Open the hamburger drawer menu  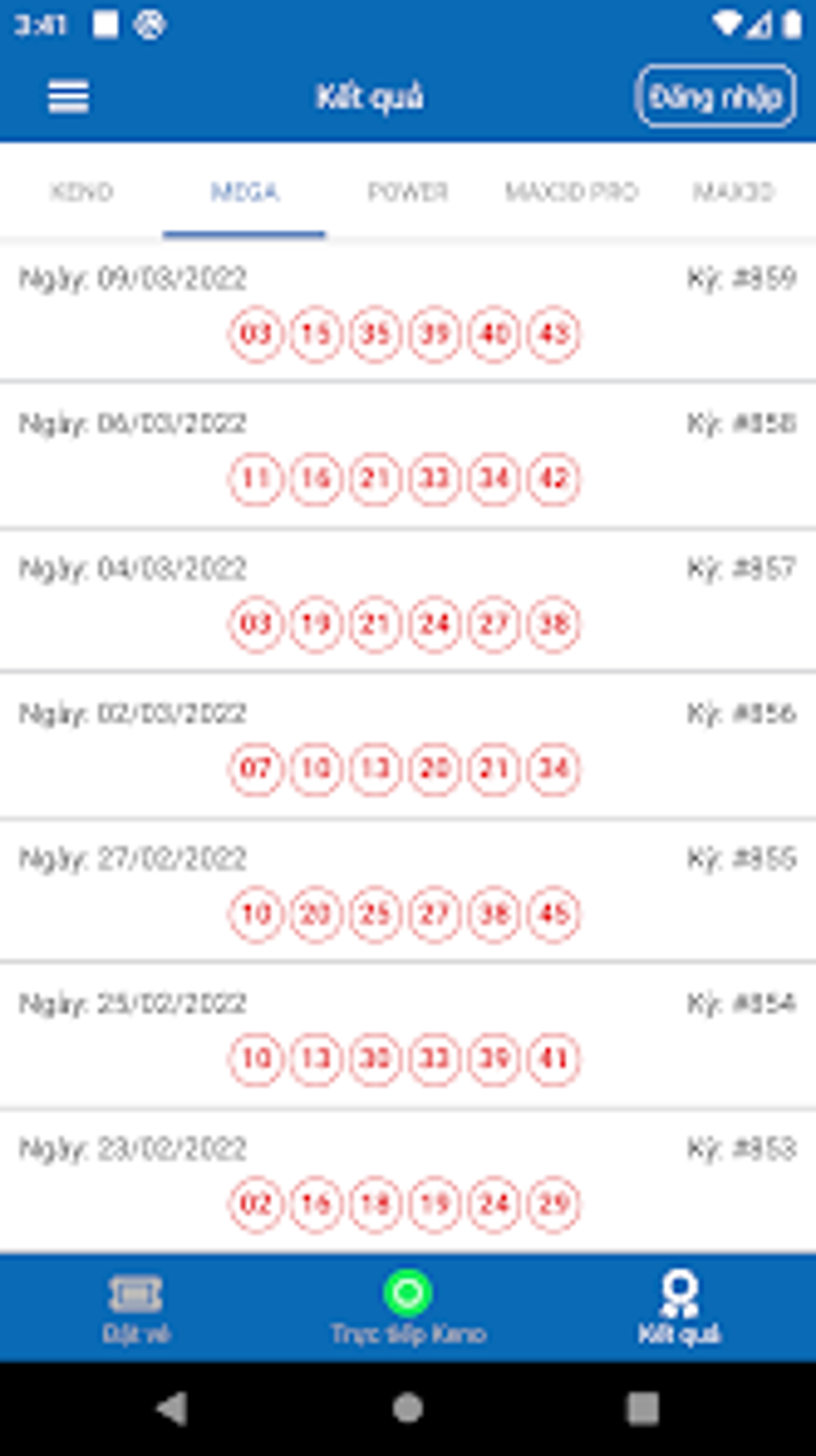click(68, 97)
